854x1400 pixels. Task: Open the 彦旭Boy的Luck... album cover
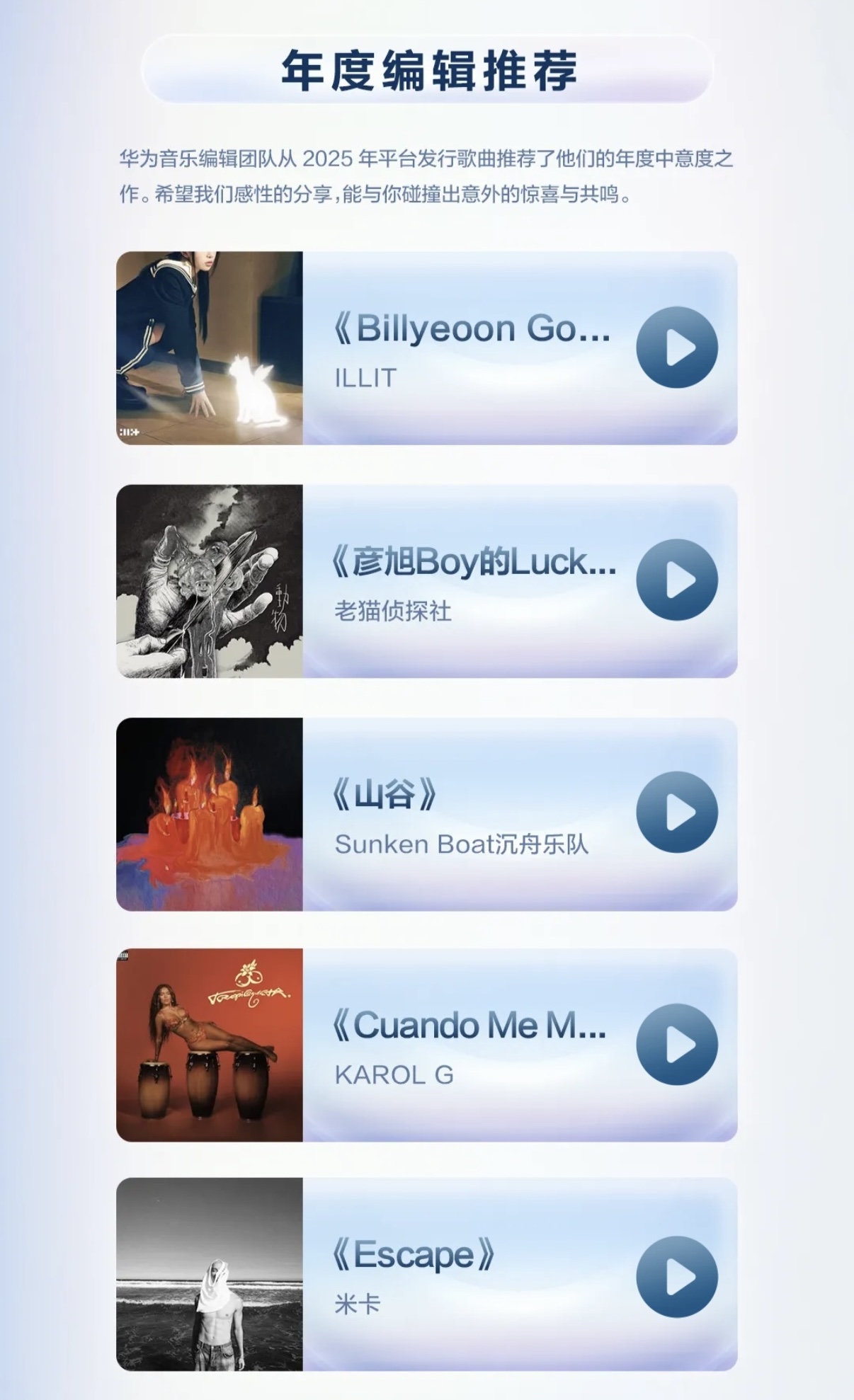coord(210,581)
